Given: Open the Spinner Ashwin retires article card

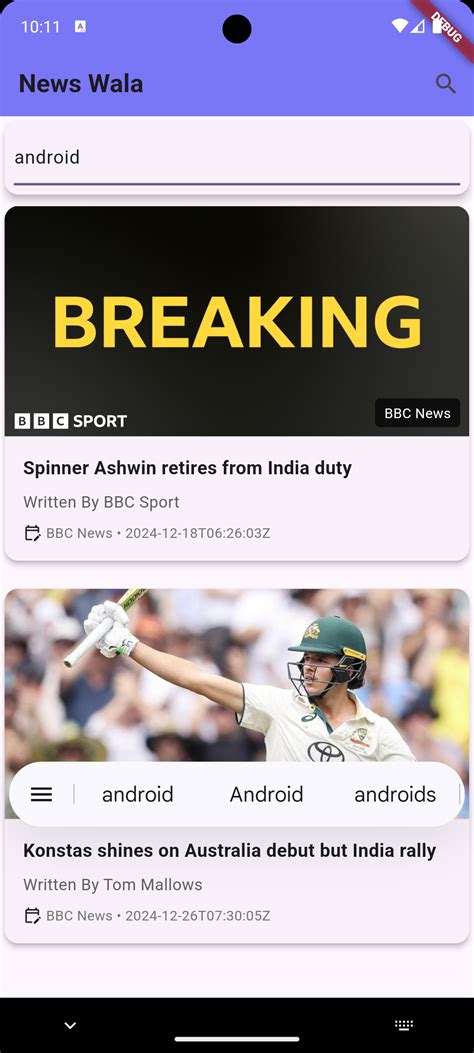Looking at the screenshot, I should (237, 383).
